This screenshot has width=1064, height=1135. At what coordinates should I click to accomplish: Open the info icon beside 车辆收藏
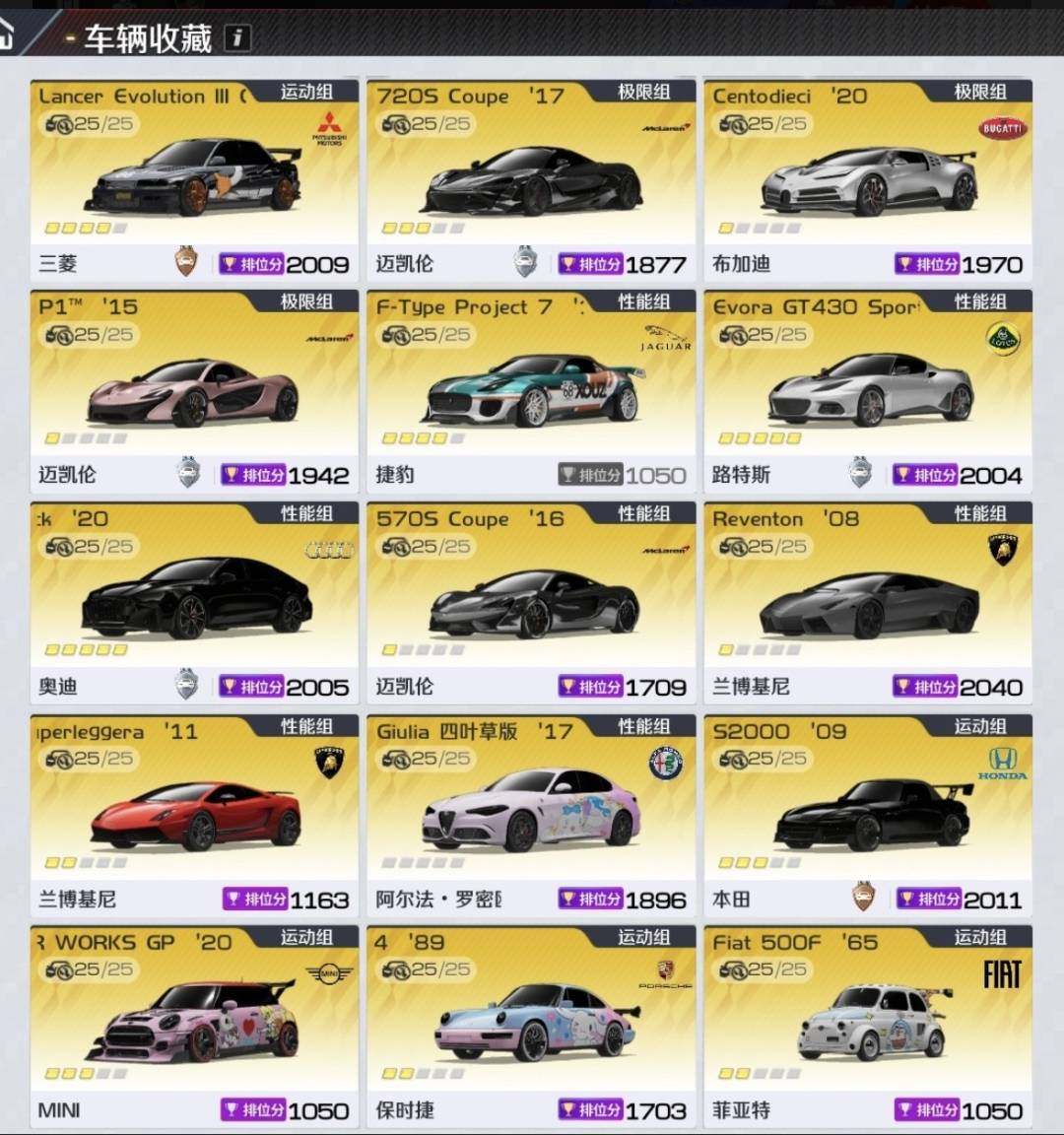coord(236,38)
